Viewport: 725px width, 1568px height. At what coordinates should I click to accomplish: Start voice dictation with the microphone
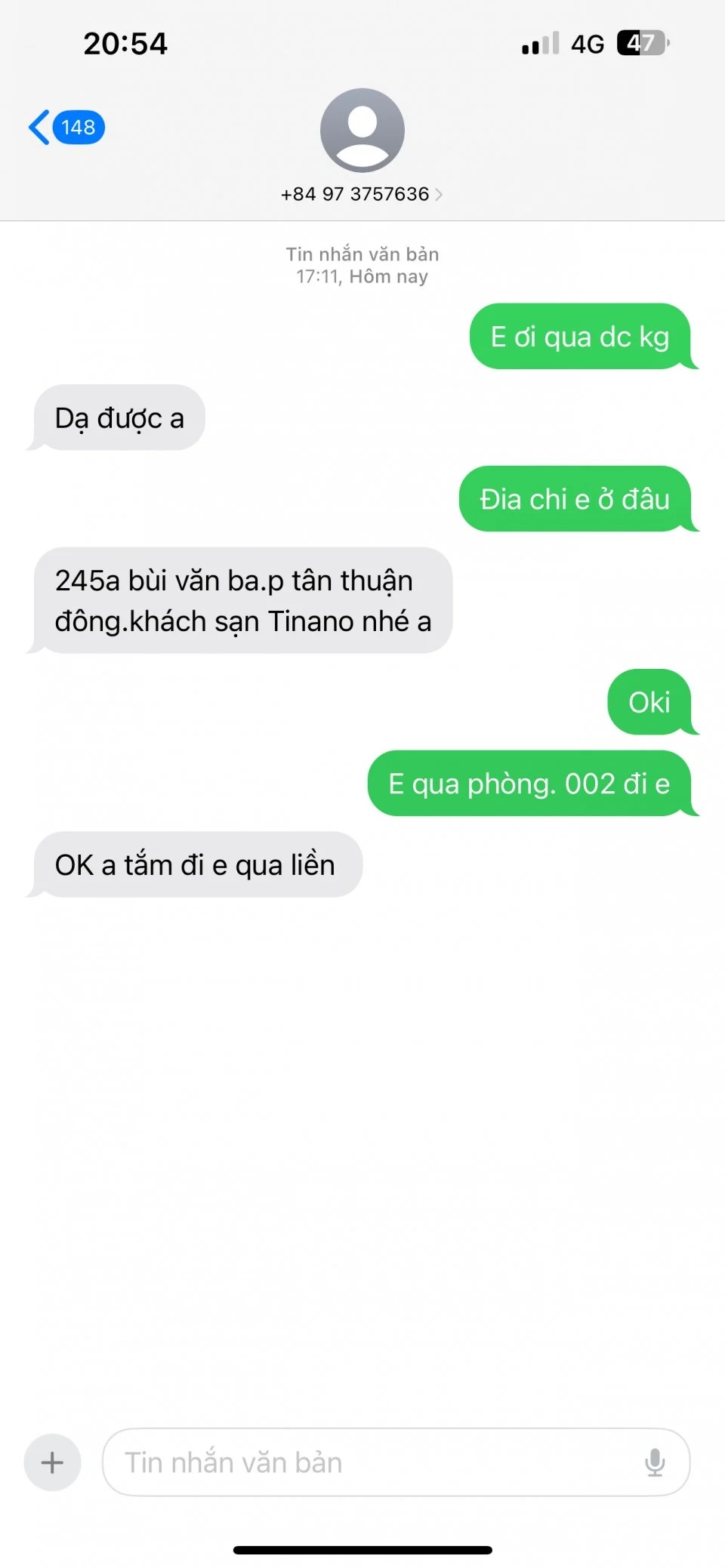click(x=655, y=1462)
